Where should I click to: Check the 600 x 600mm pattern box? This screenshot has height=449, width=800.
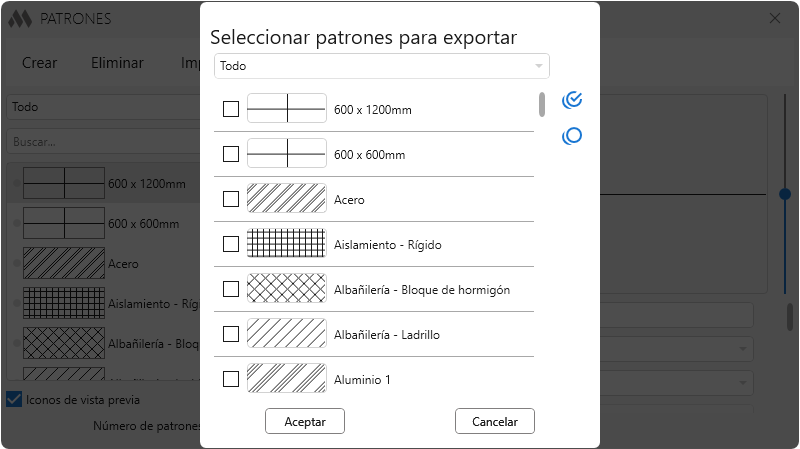tap(231, 154)
